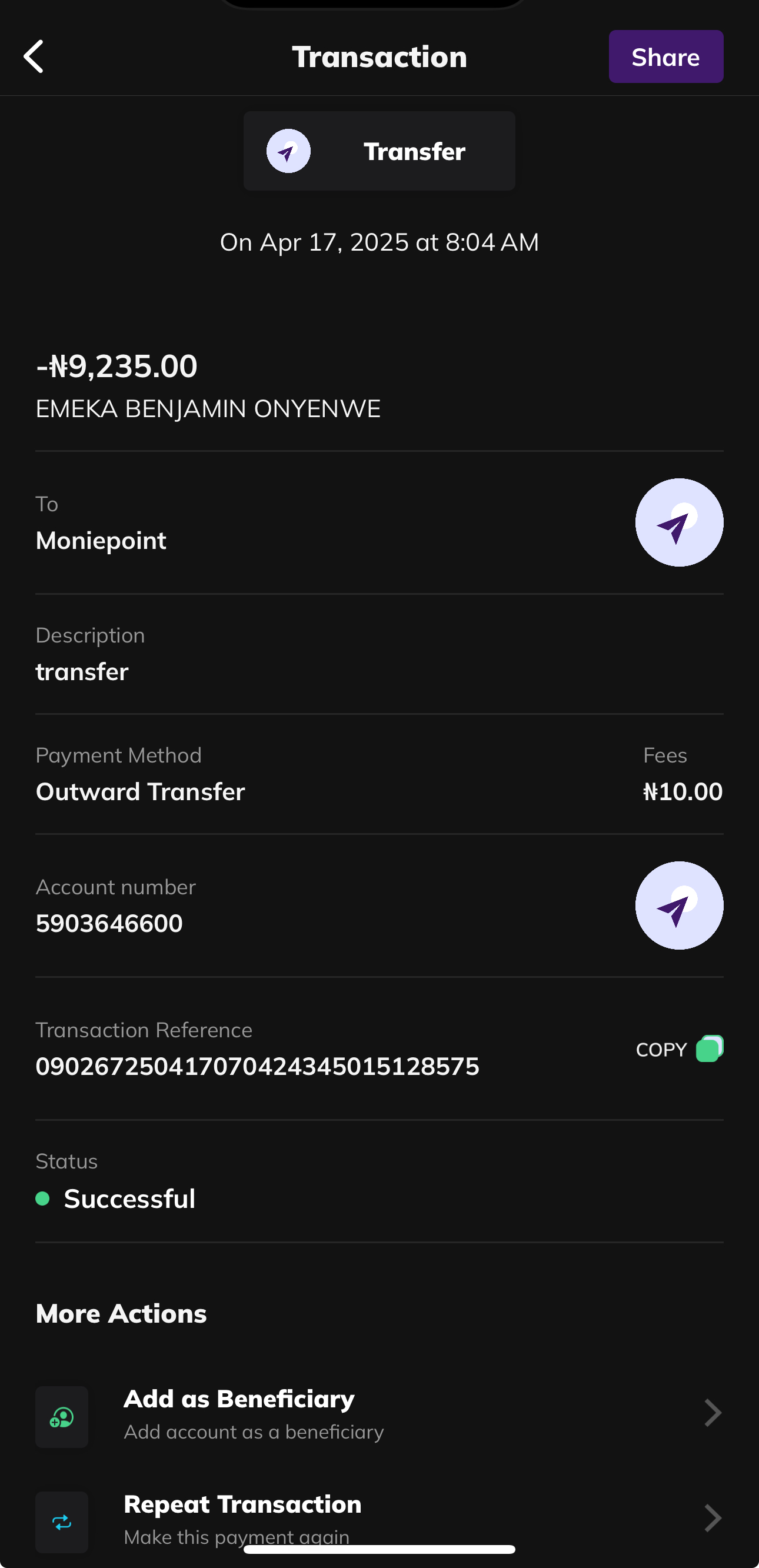Image resolution: width=759 pixels, height=1568 pixels.
Task: Copy the transaction reference number
Action: click(x=679, y=1049)
